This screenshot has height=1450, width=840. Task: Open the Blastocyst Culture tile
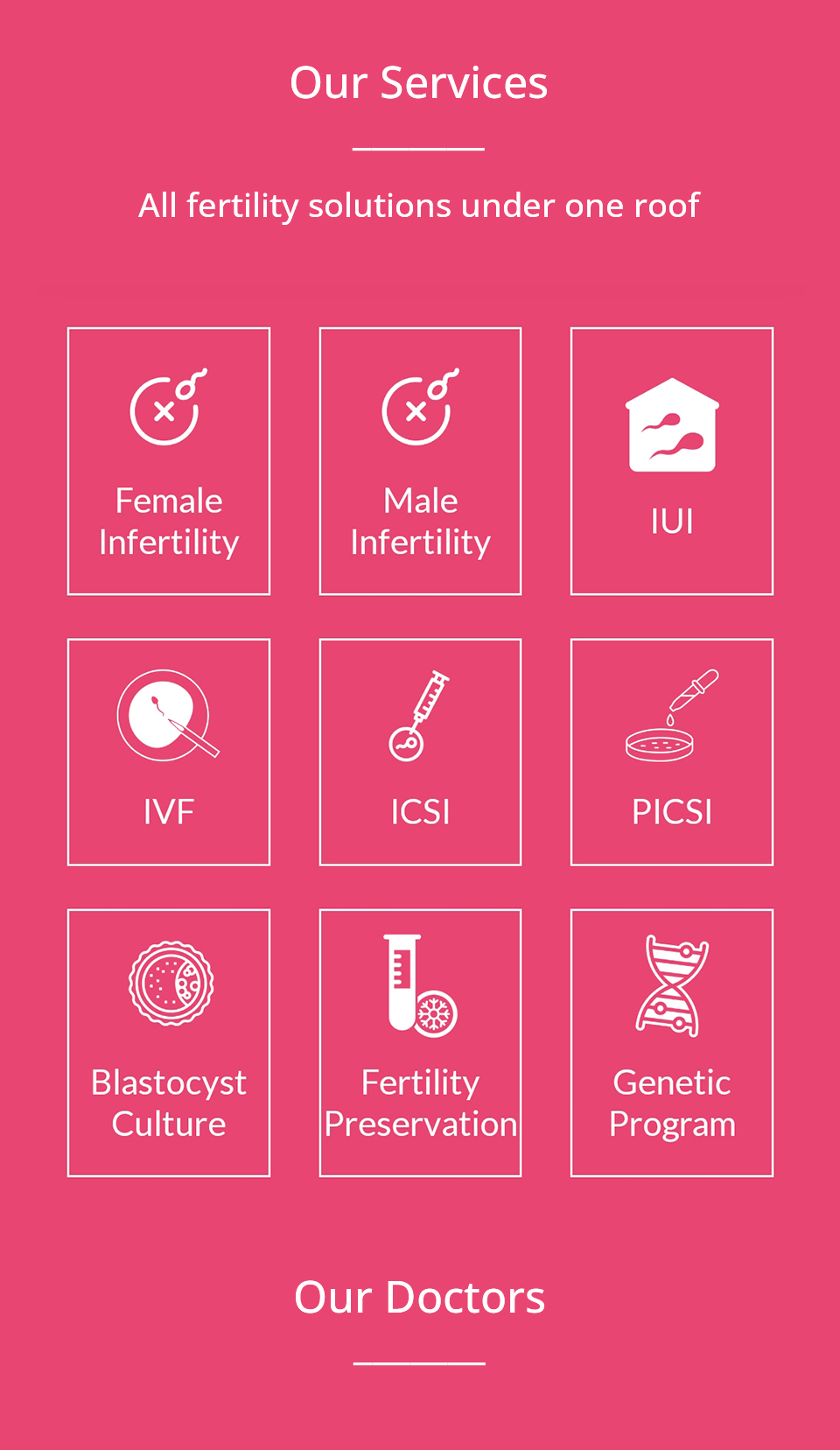(x=169, y=1042)
